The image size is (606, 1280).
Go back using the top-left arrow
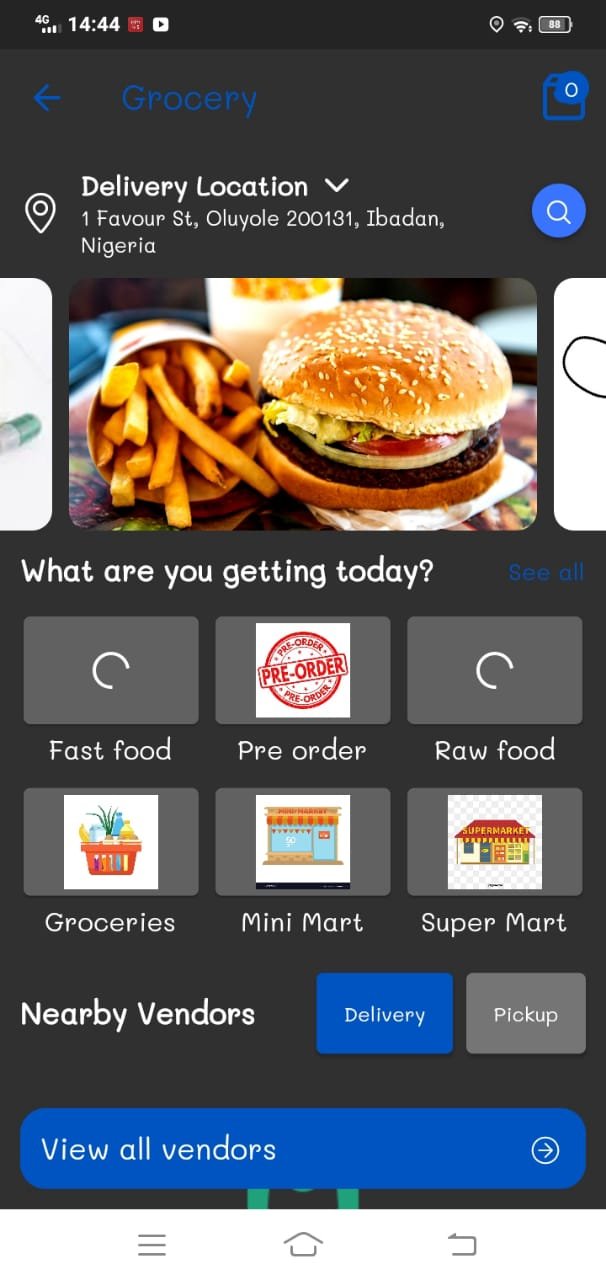[x=47, y=97]
